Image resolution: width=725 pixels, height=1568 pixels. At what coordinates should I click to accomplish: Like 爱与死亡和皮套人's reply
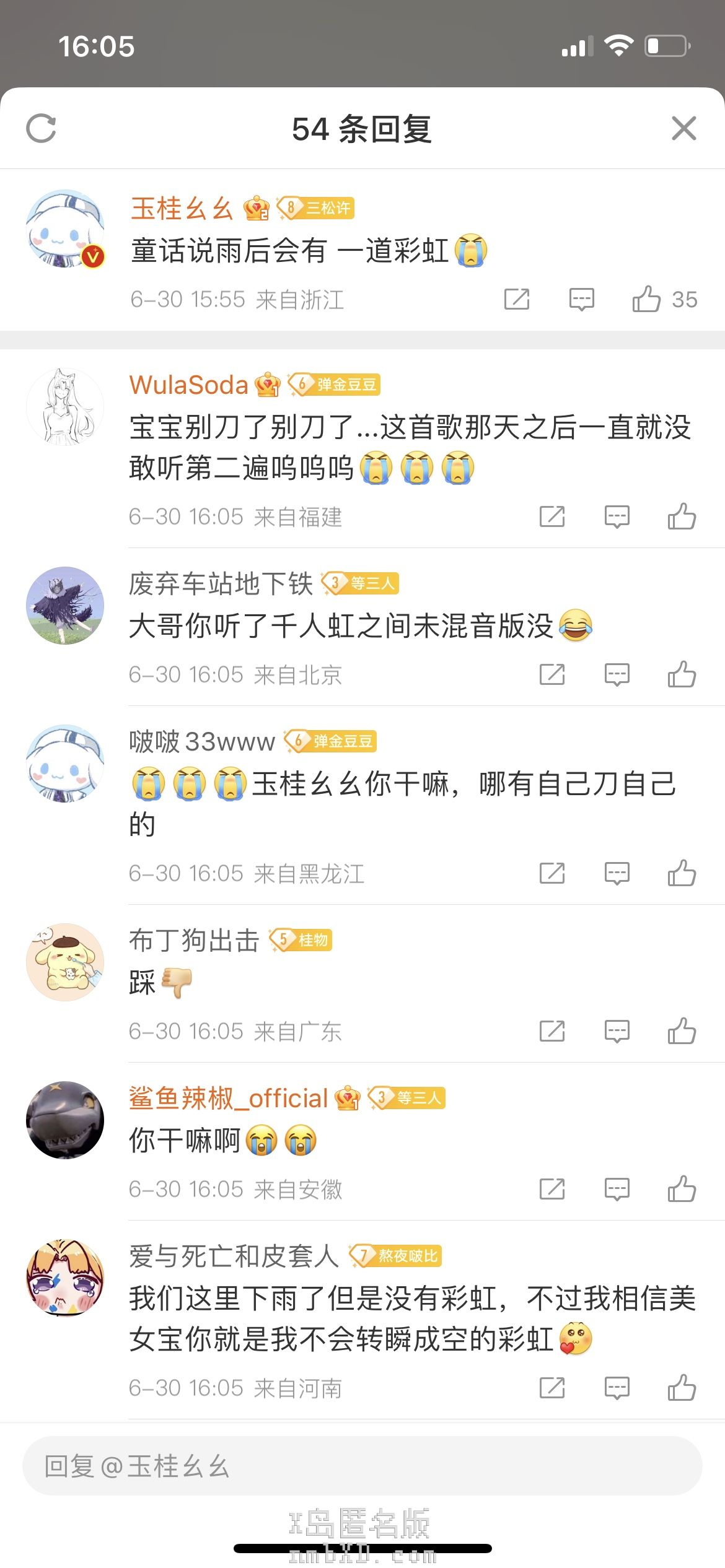pos(682,1388)
